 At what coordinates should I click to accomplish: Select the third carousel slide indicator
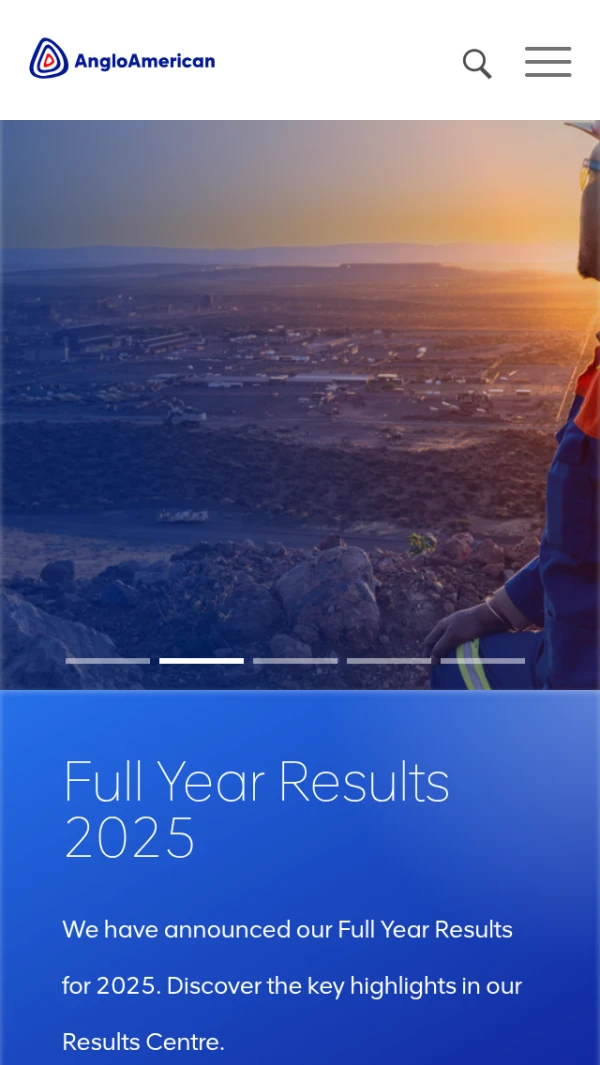295,661
